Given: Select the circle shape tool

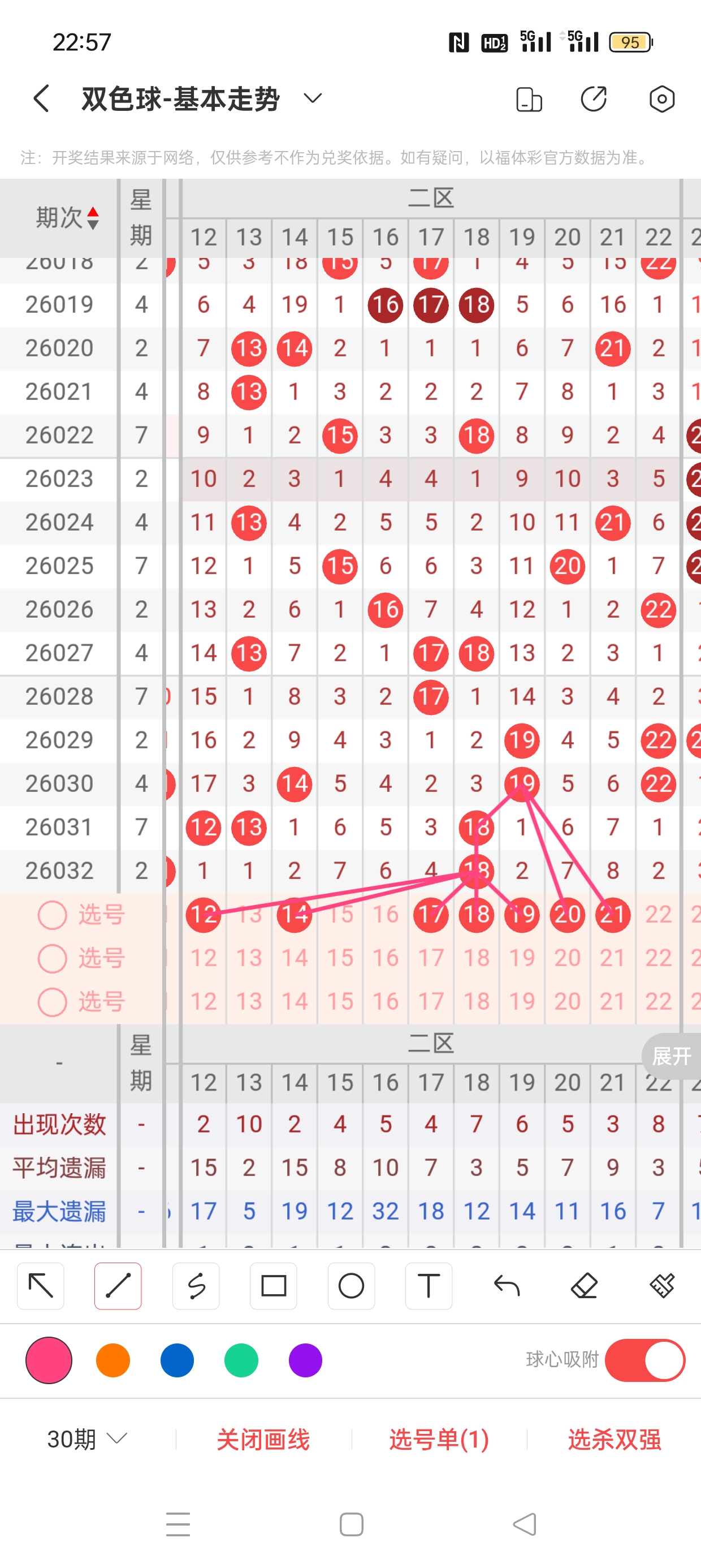Looking at the screenshot, I should click(351, 1286).
